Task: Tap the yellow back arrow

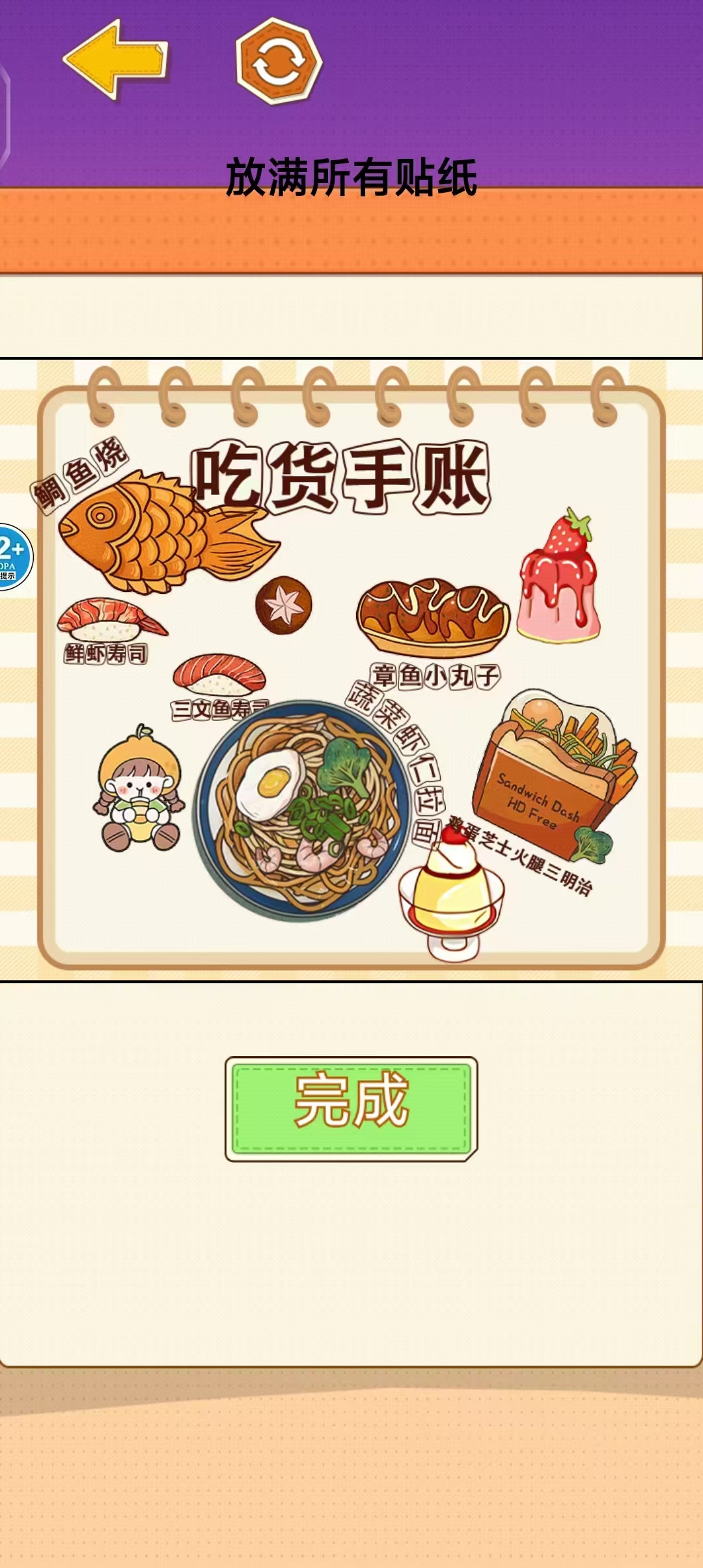Action: tap(116, 60)
